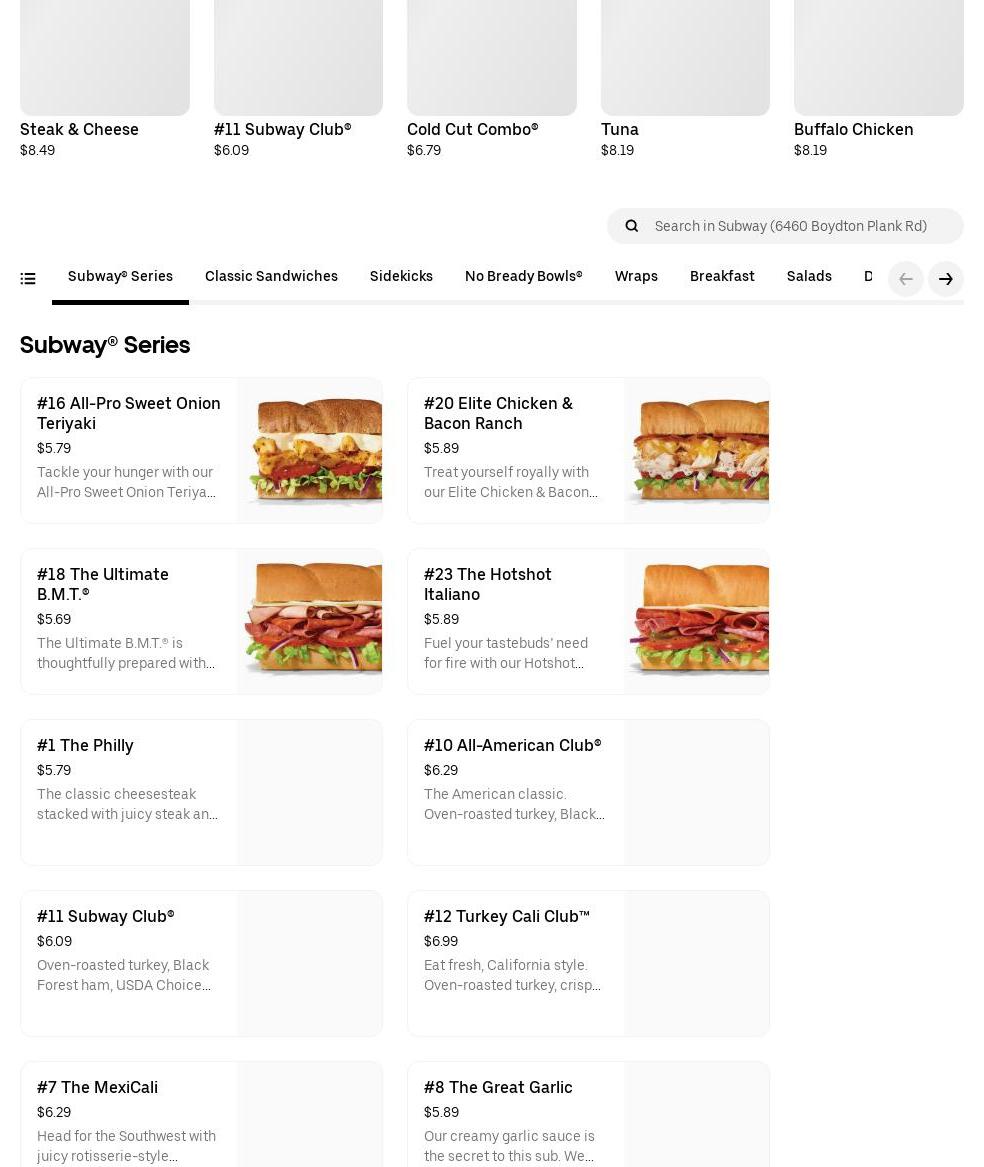Open #1 The Philly
984x1167 pixels.
coord(201,792)
